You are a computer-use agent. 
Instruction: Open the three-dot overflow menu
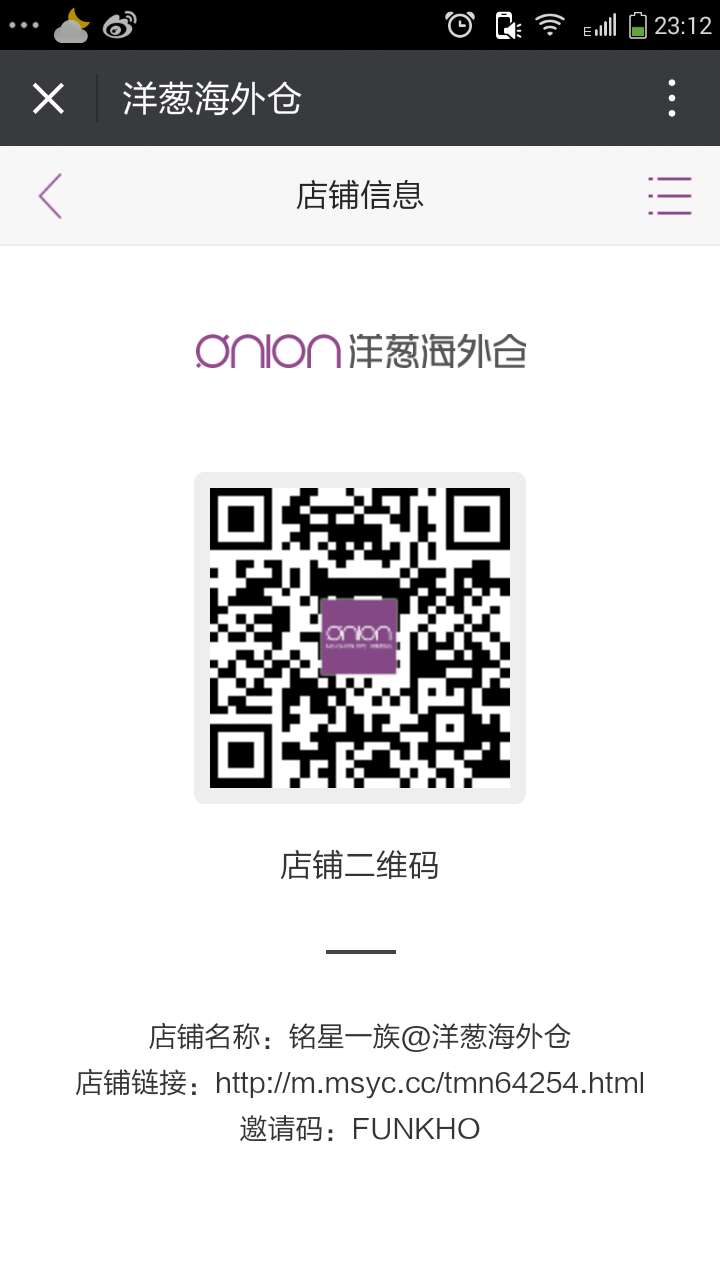pos(672,98)
